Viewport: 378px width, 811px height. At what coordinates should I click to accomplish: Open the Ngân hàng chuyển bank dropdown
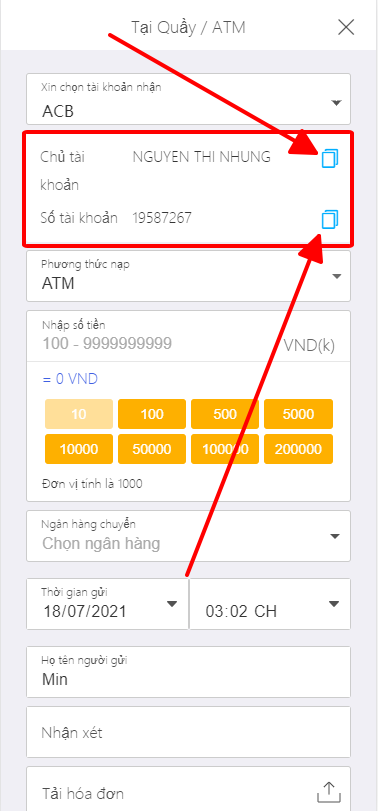coord(188,536)
